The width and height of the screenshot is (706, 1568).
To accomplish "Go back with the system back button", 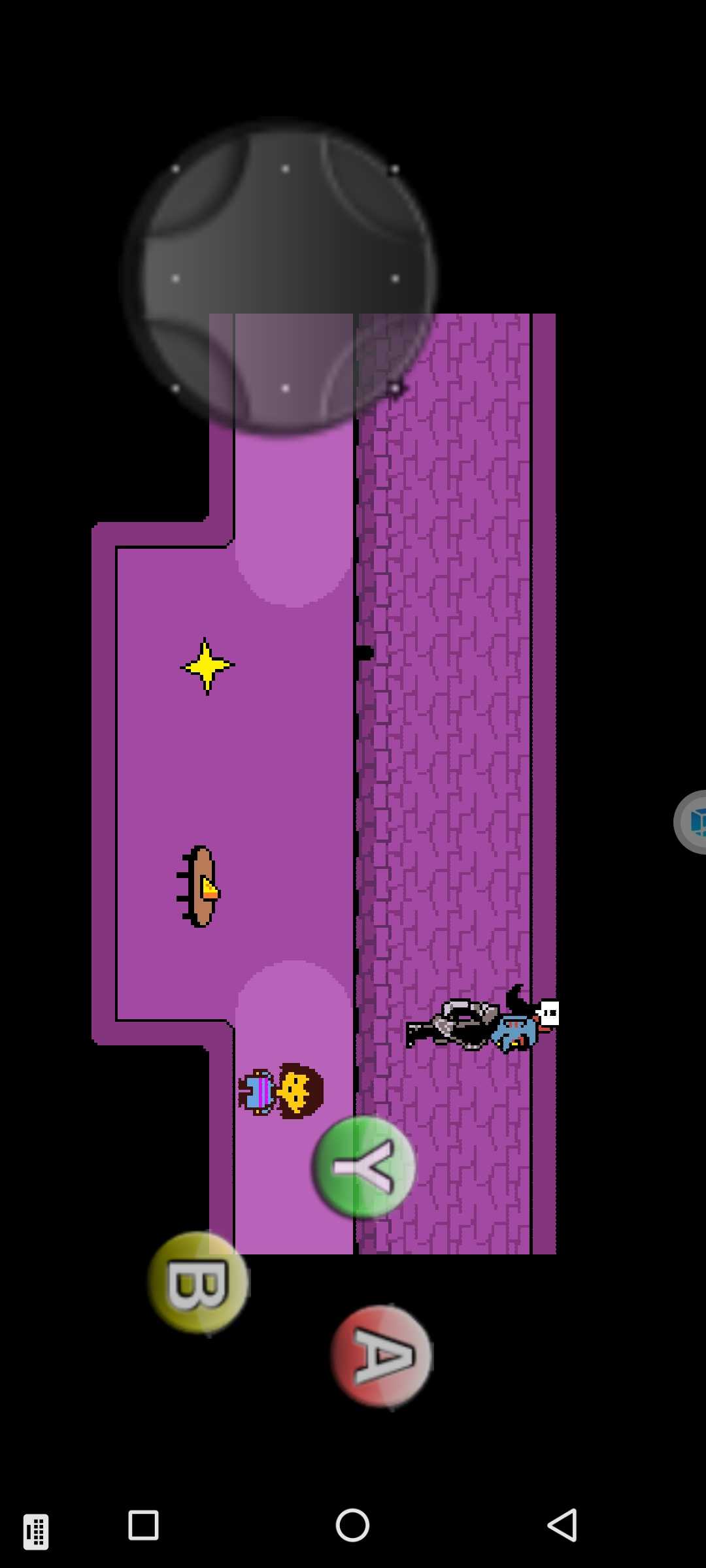I will coord(562,1526).
